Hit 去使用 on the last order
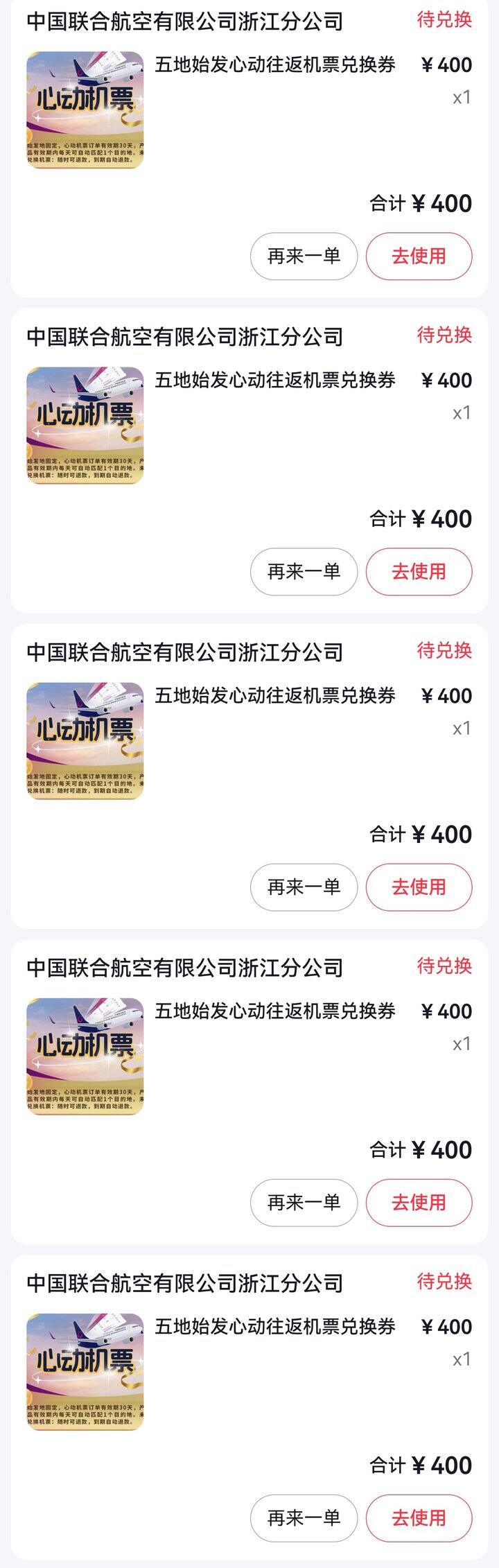 pyautogui.click(x=419, y=1517)
